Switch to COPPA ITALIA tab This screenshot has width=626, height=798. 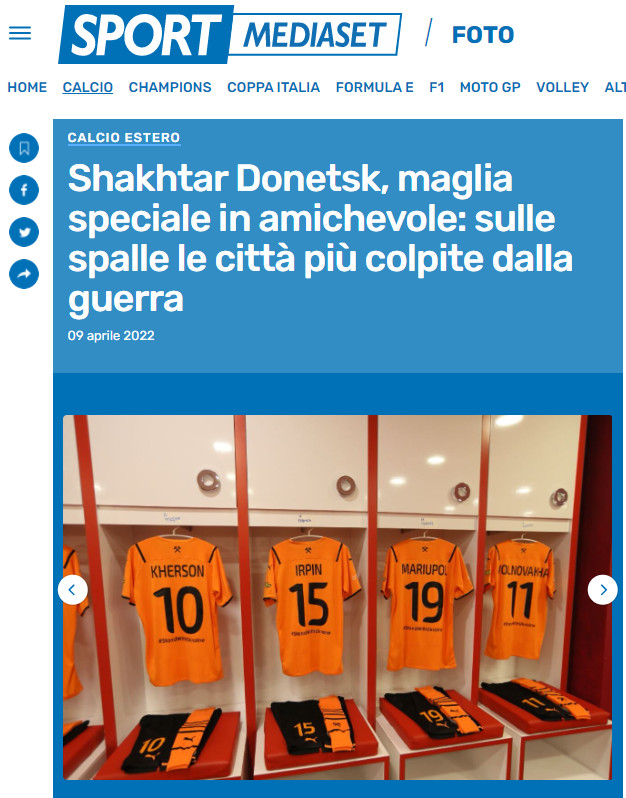pos(273,87)
